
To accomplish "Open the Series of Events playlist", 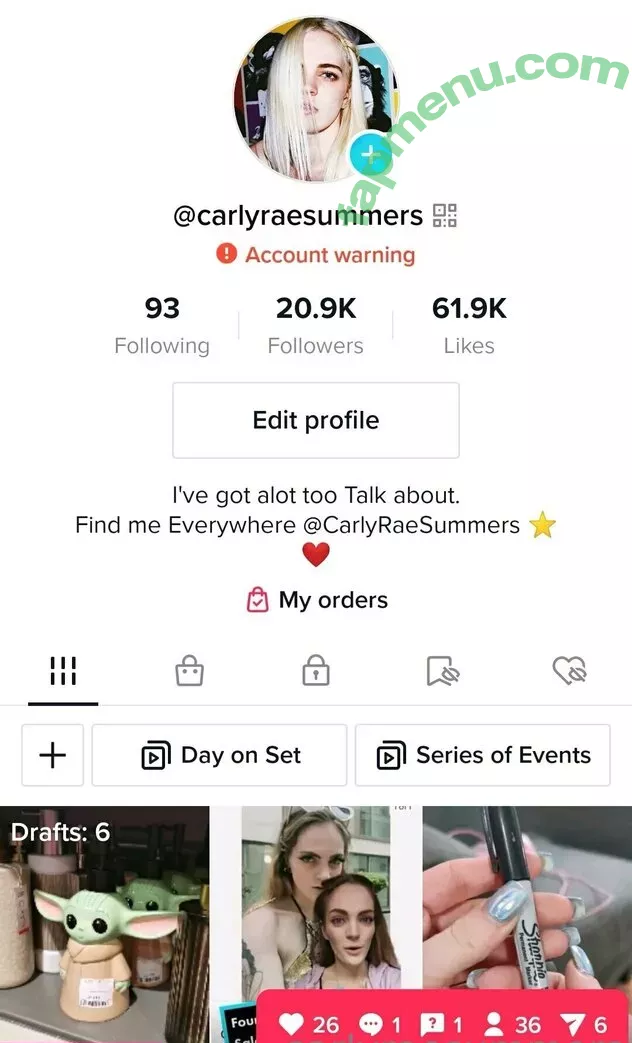I will (483, 755).
